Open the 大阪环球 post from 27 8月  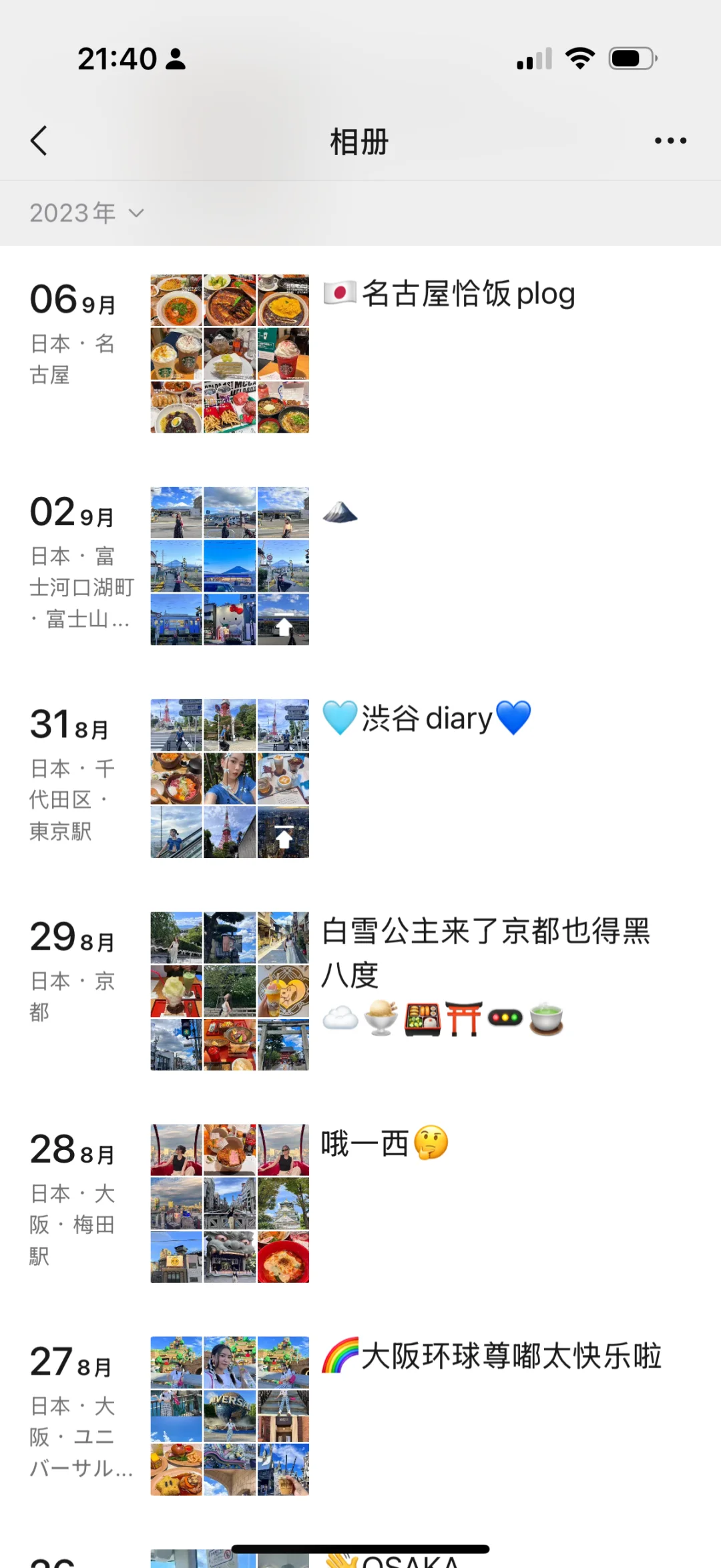point(492,1356)
